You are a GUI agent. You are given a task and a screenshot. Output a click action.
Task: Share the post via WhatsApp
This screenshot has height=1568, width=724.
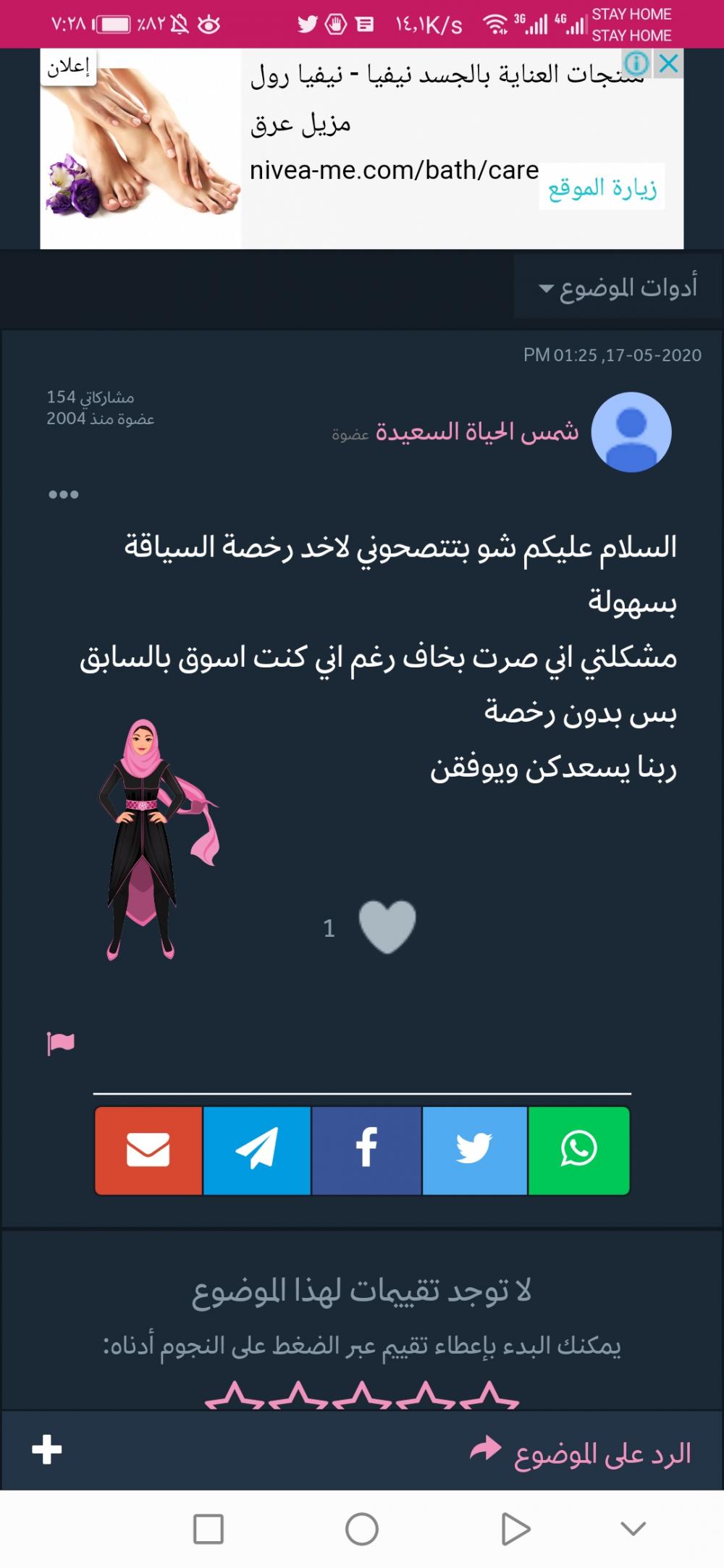click(579, 1150)
